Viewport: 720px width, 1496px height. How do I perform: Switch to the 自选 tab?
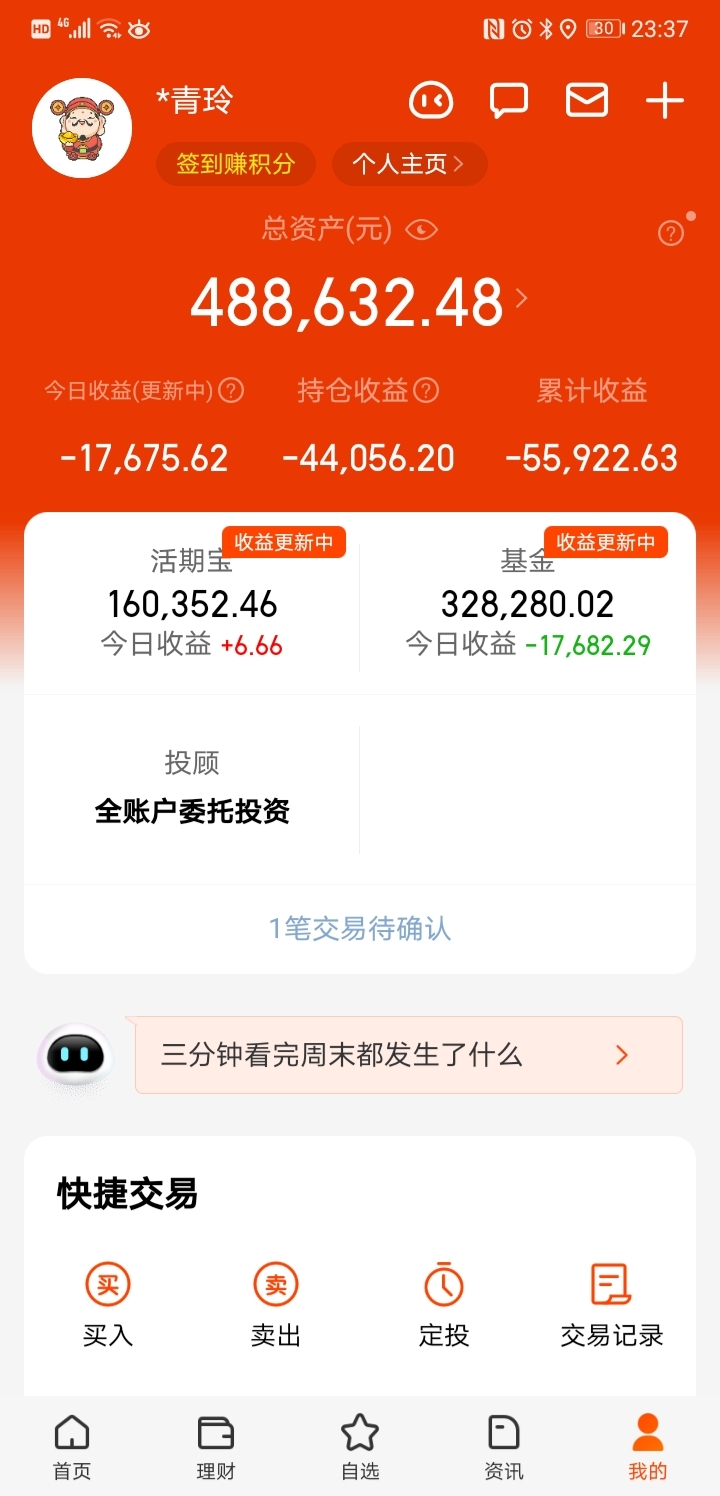[360, 1446]
